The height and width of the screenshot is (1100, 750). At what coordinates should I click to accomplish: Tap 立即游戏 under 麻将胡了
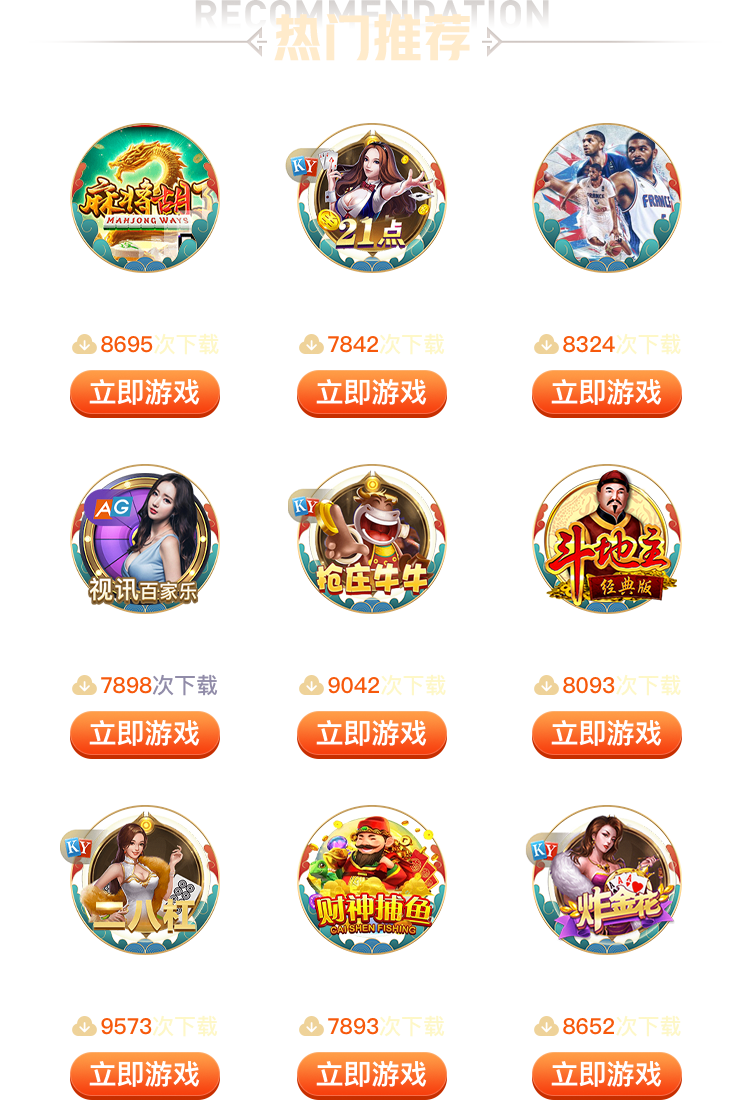point(144,393)
